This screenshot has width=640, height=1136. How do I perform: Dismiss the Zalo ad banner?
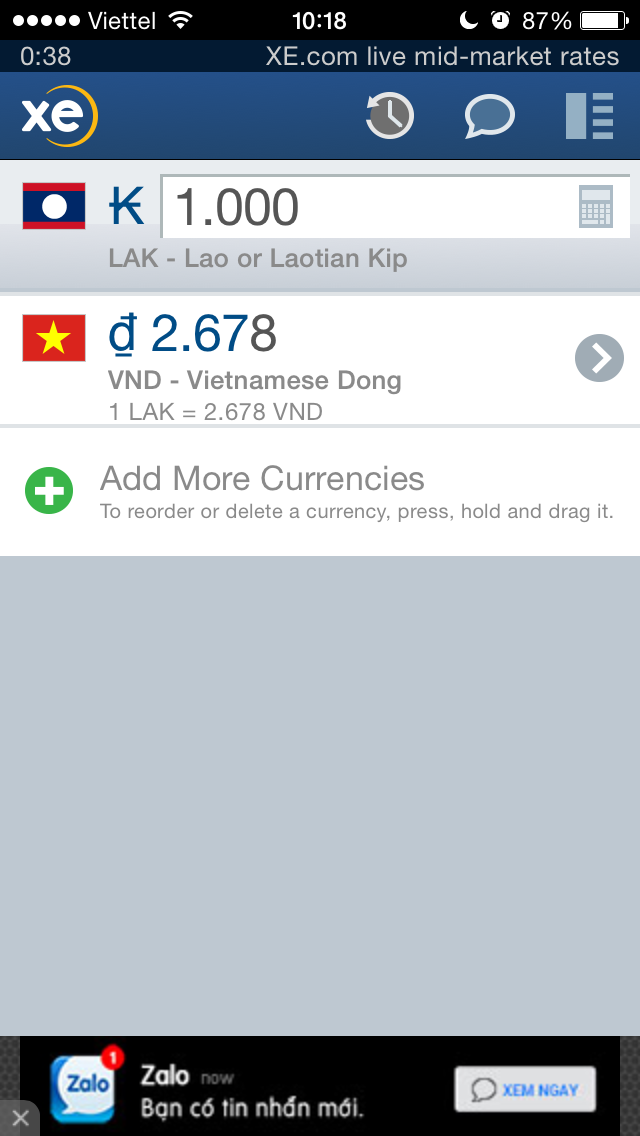tap(20, 1119)
